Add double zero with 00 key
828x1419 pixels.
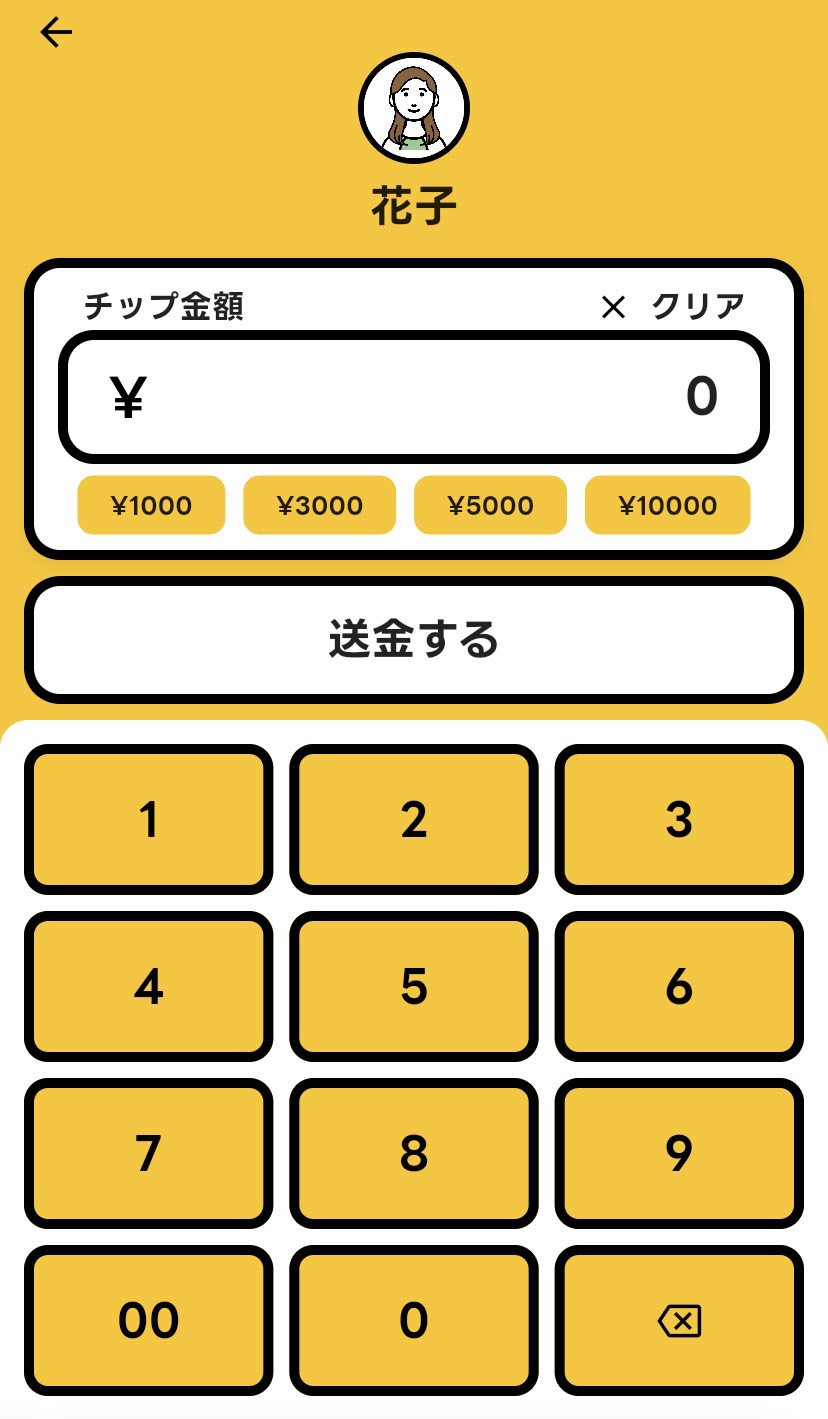click(x=149, y=1321)
